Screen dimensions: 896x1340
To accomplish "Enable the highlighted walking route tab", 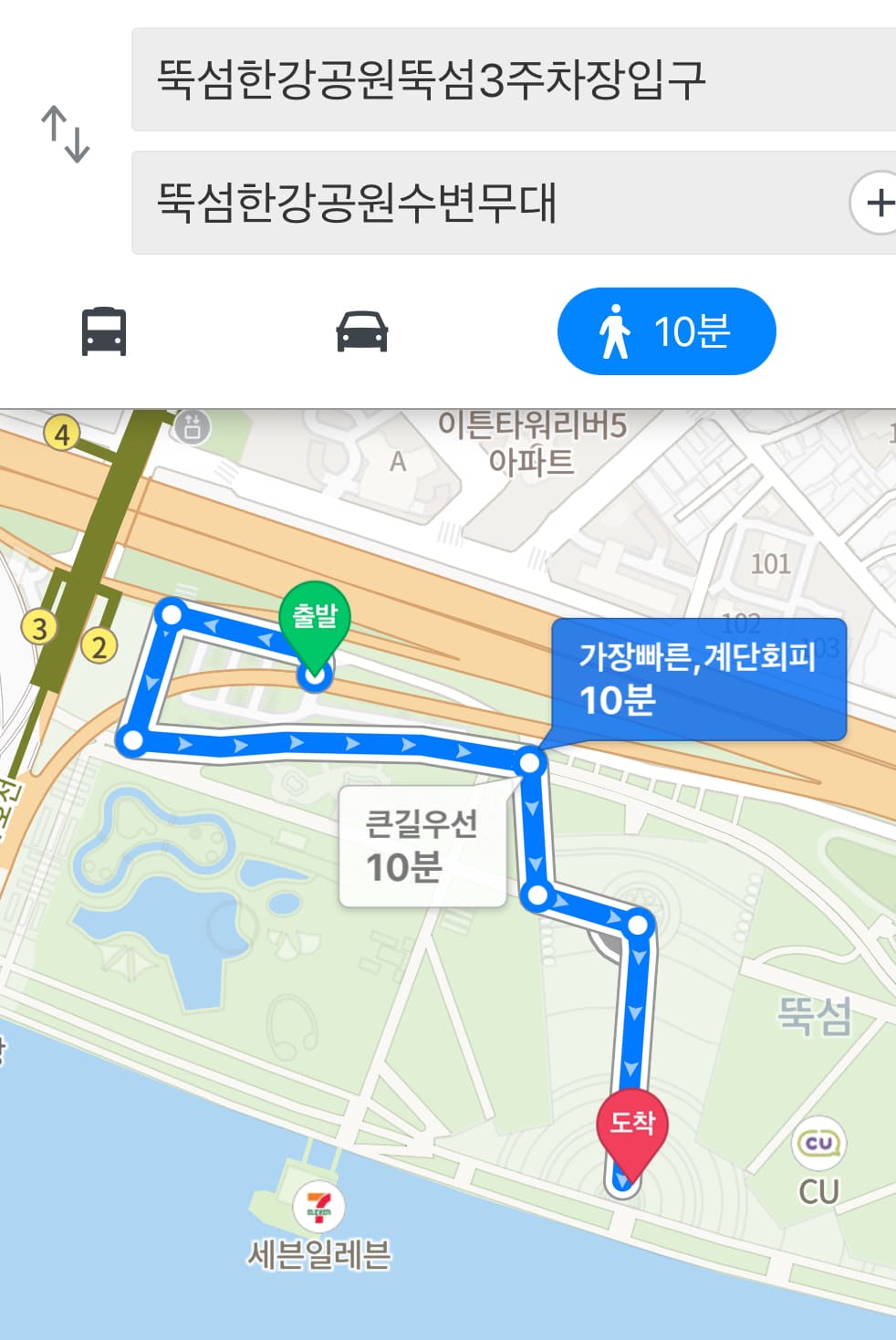I will pyautogui.click(x=666, y=331).
